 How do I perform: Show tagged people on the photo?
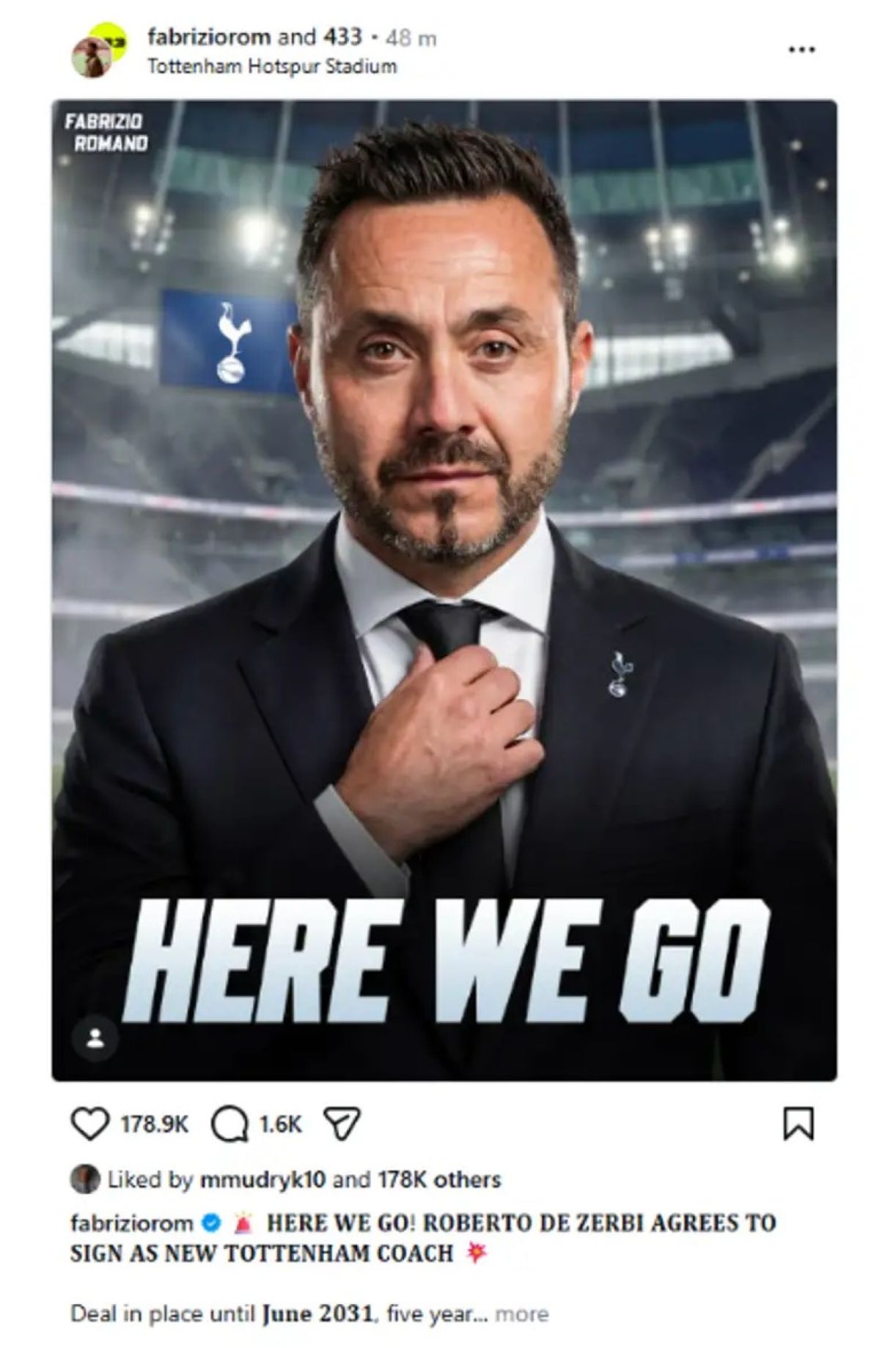click(95, 1039)
